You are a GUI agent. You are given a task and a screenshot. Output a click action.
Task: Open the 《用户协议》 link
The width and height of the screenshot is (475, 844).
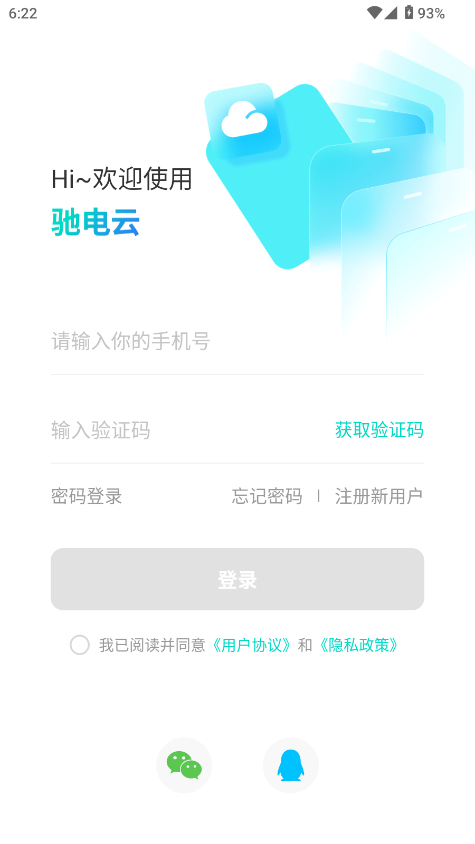(252, 645)
